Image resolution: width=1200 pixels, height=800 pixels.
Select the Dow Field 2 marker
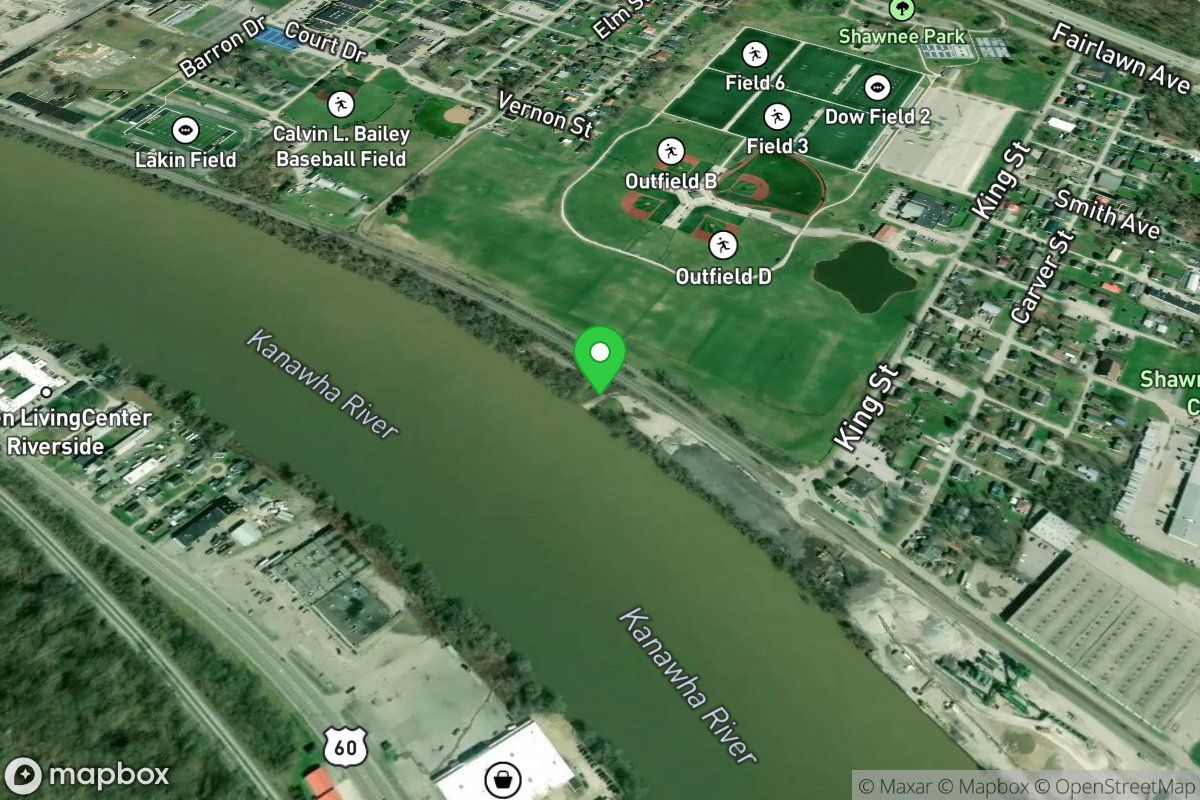coord(877,88)
